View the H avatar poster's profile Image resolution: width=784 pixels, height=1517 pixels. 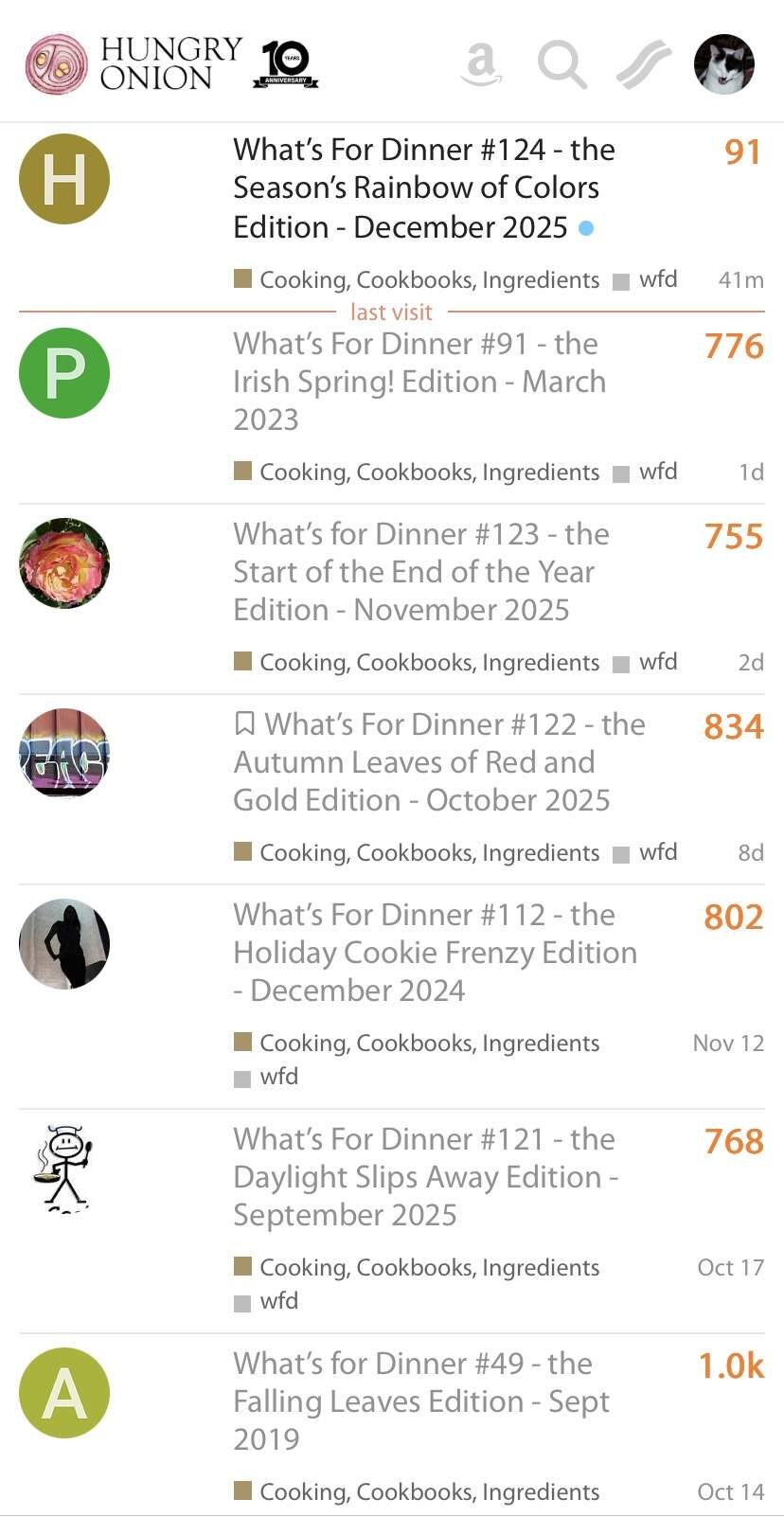[x=64, y=179]
